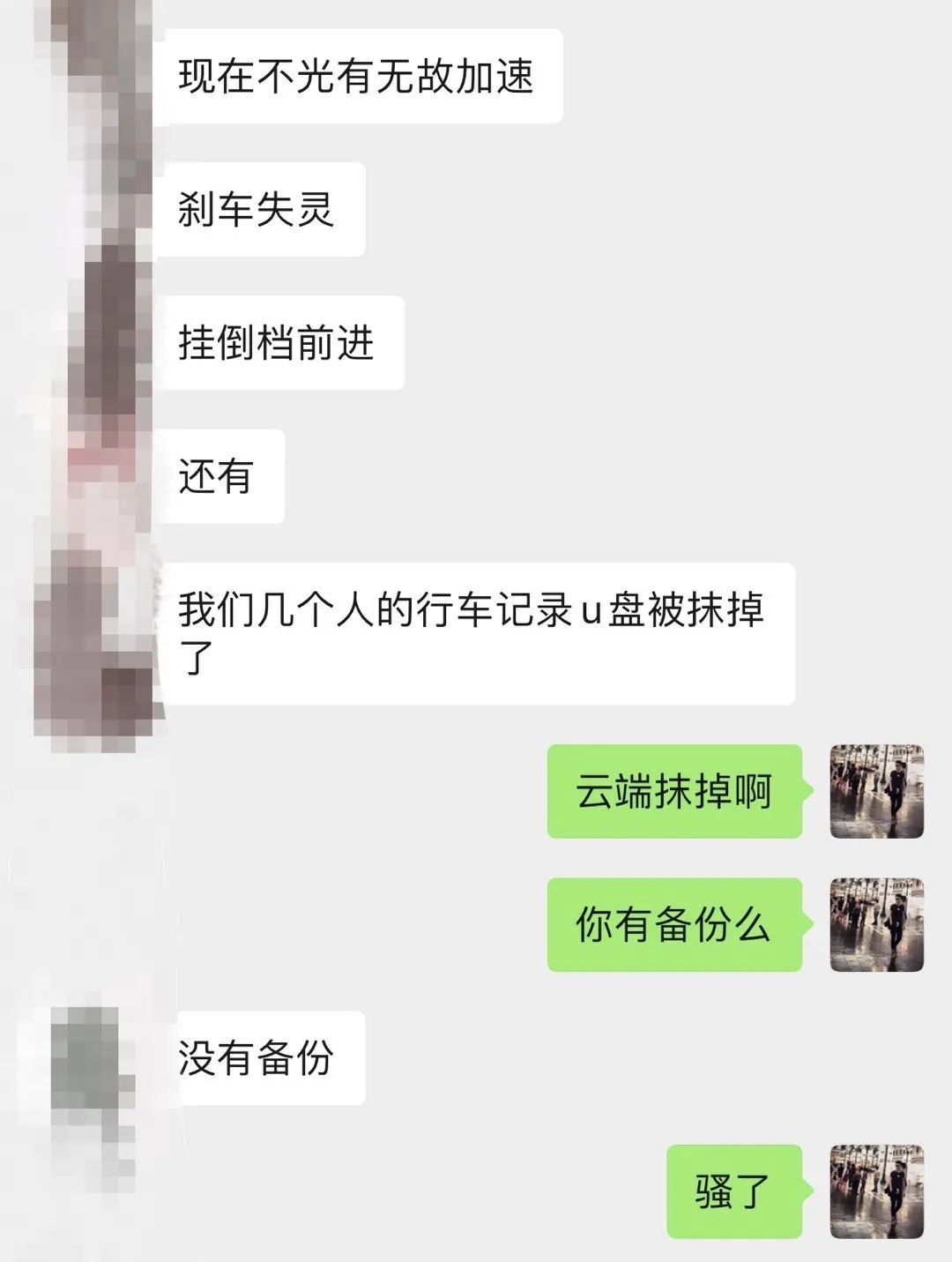The height and width of the screenshot is (1262, 952).
Task: Open sender avatar beside 云端抹掉啊 message
Action: 876,791
